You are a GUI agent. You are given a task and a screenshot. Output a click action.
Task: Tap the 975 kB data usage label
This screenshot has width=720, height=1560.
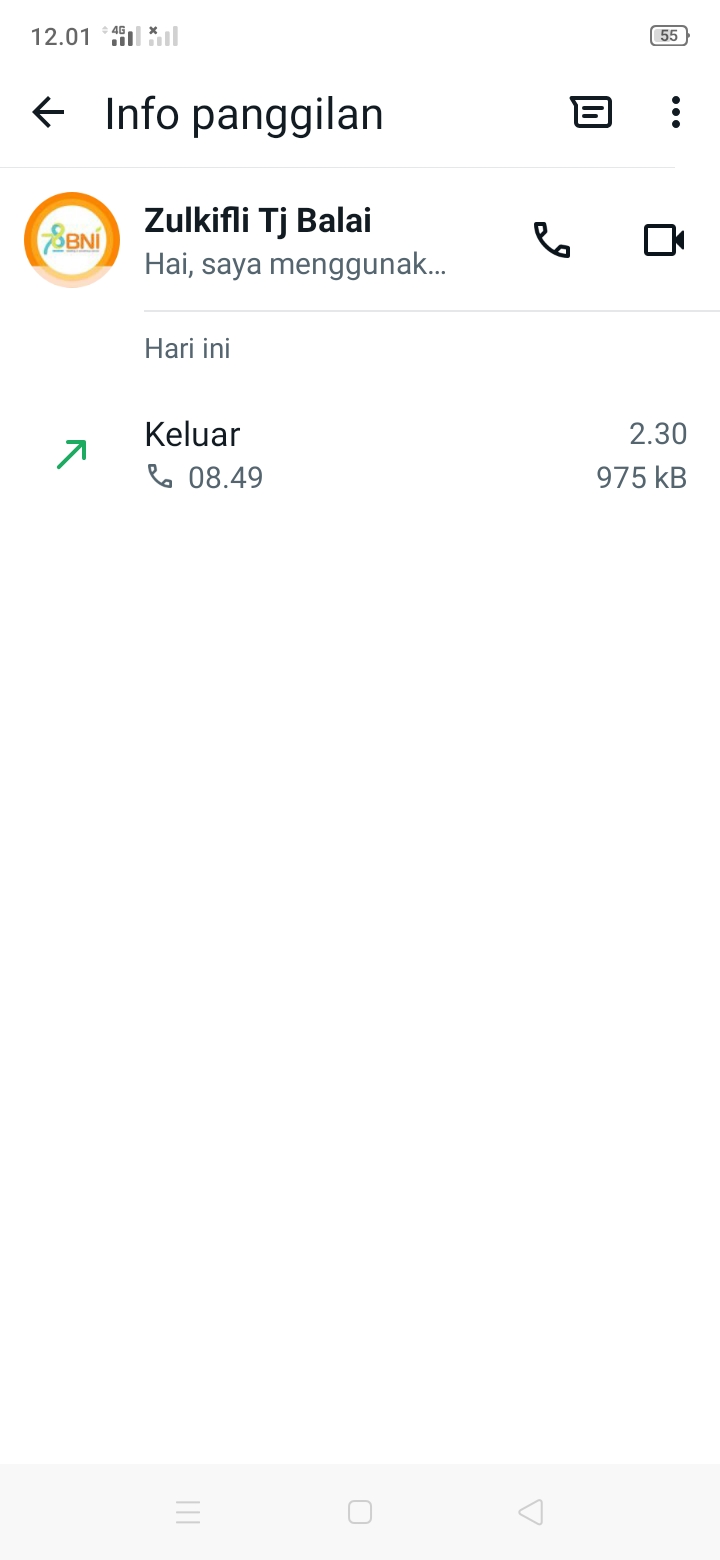click(x=641, y=478)
